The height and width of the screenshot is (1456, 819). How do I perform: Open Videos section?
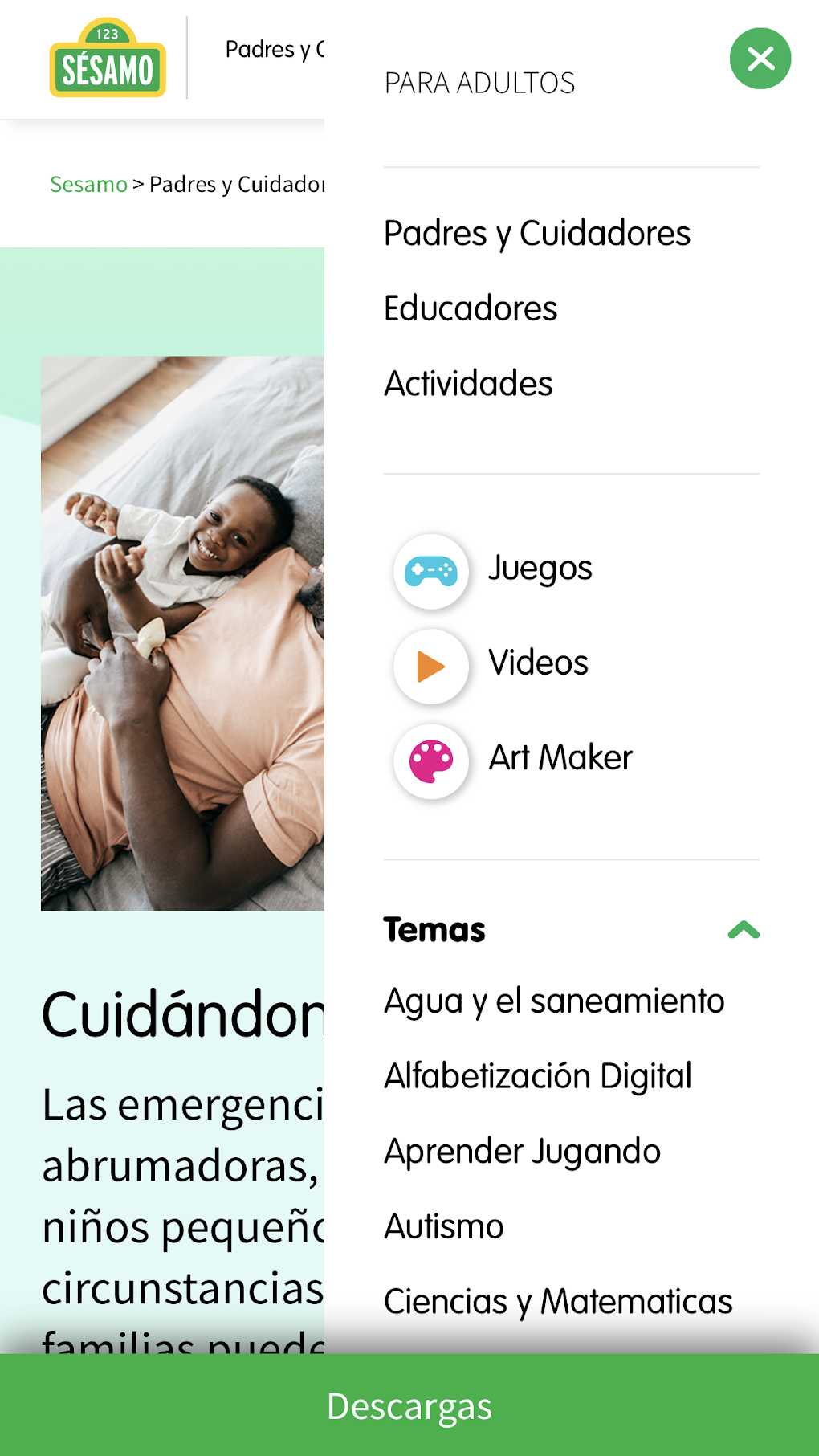538,663
